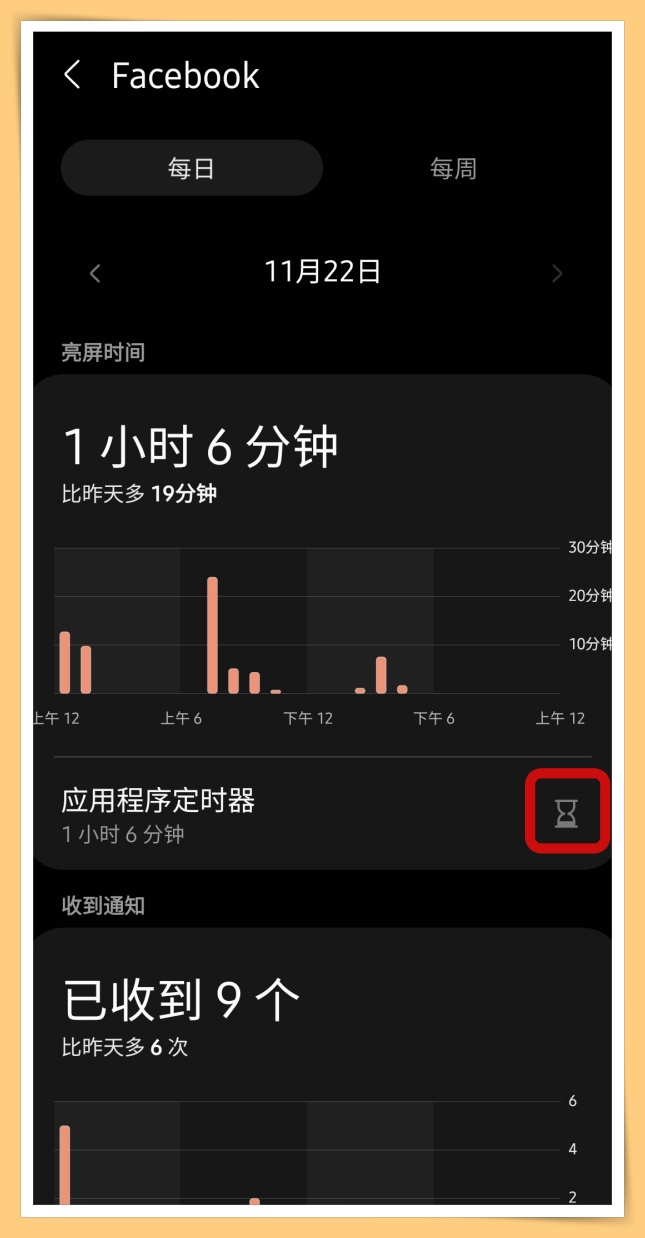Switch to the 每周 tab
Viewport: 645px width, 1238px height.
(453, 168)
